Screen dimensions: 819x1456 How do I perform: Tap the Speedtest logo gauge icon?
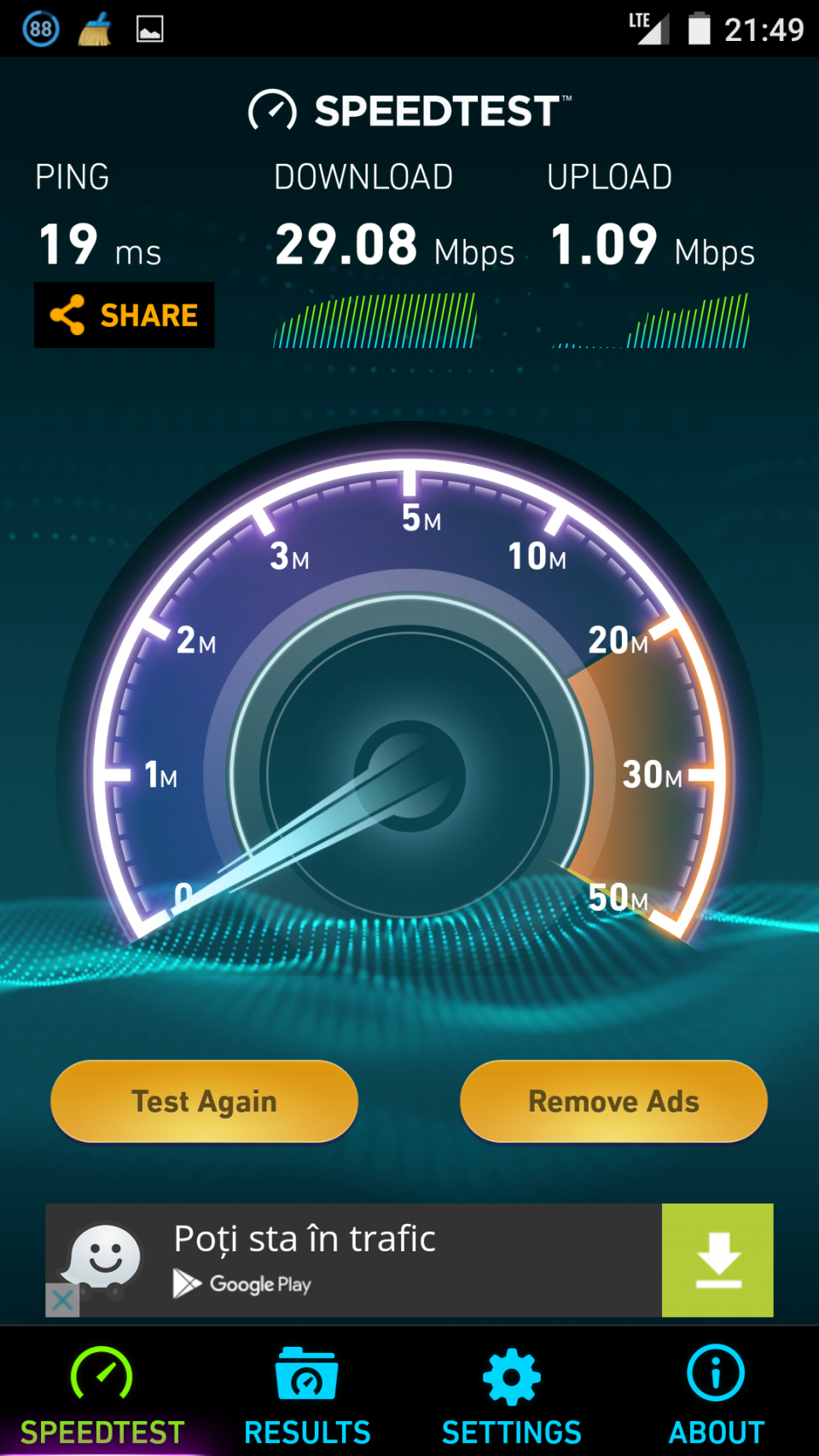click(270, 109)
